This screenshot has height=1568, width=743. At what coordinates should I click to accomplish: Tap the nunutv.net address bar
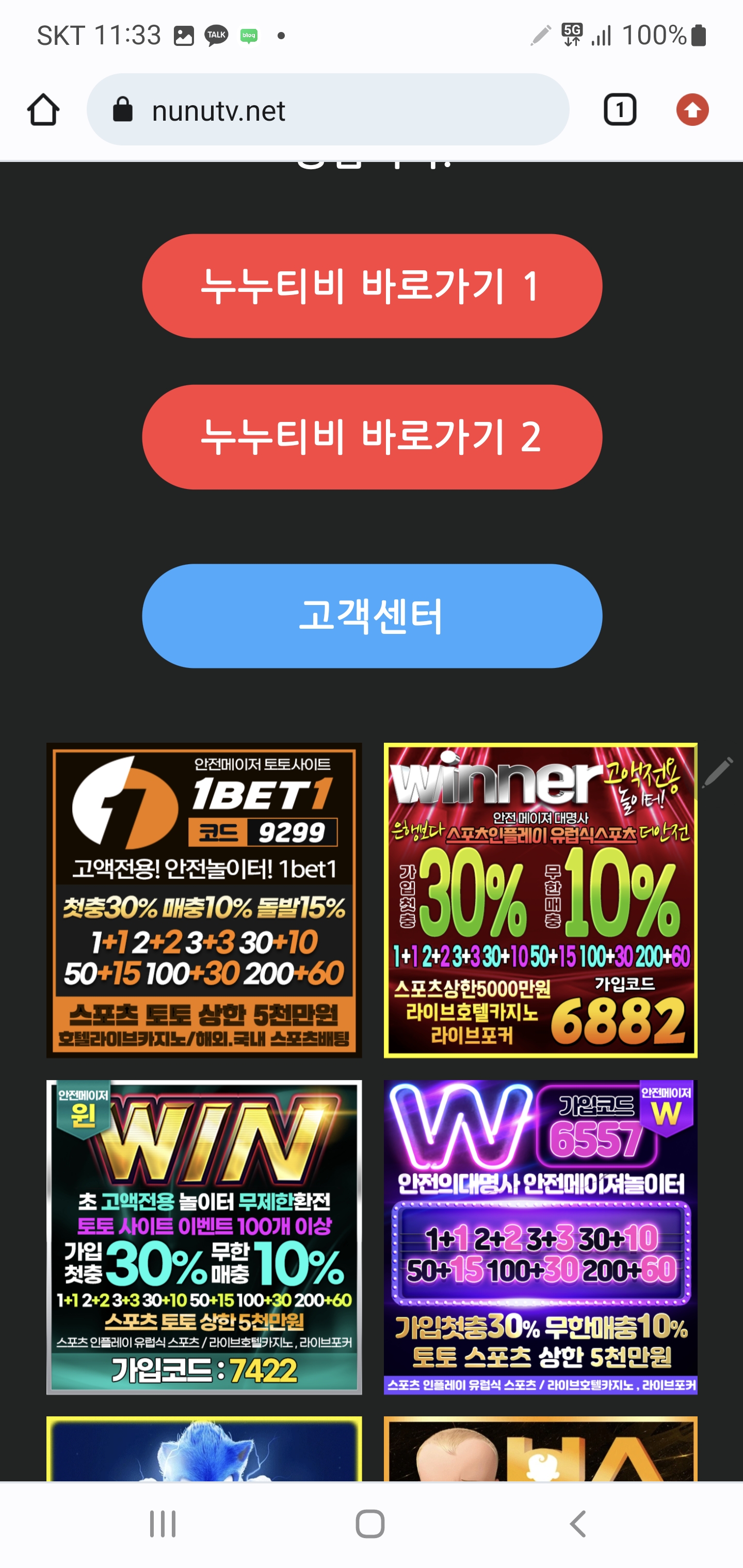[x=328, y=110]
